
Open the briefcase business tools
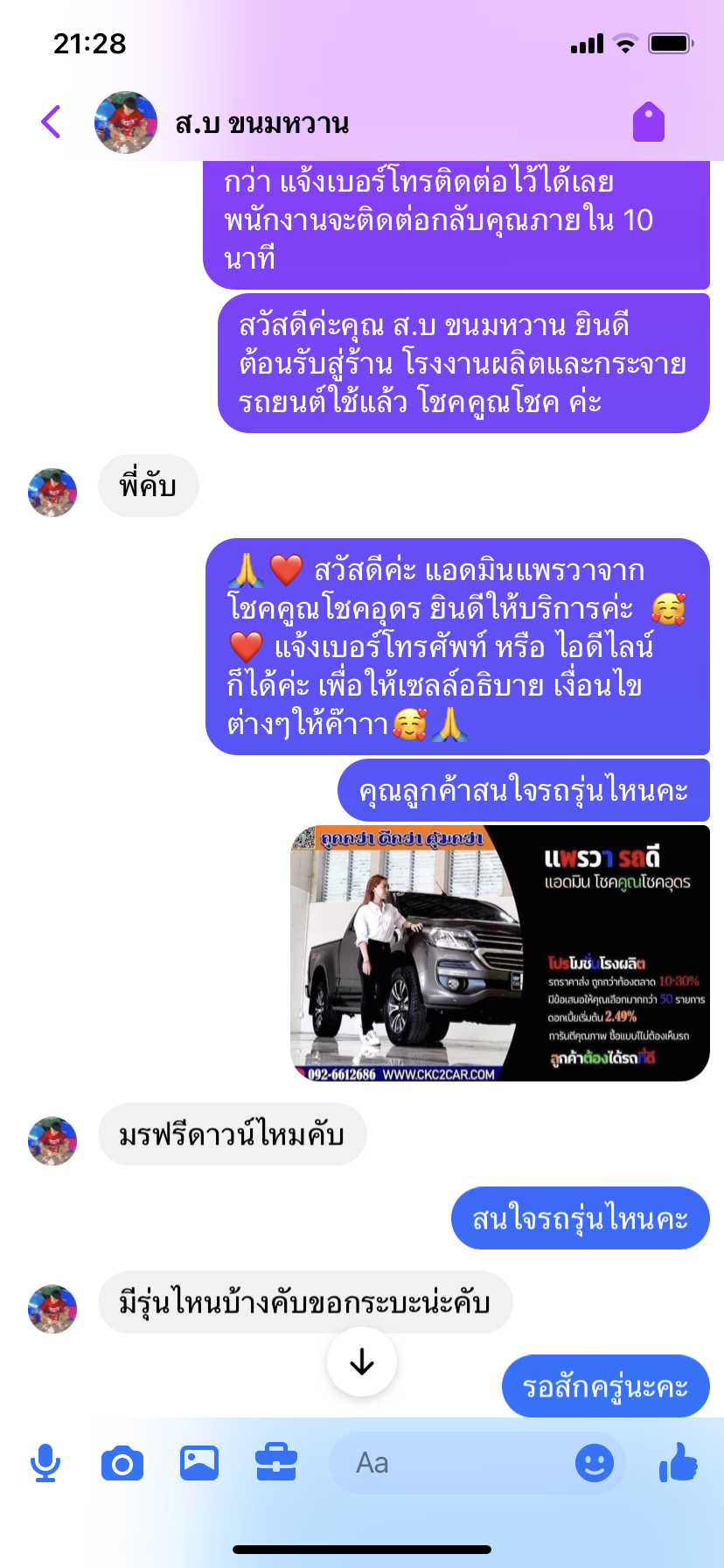pos(276,1463)
